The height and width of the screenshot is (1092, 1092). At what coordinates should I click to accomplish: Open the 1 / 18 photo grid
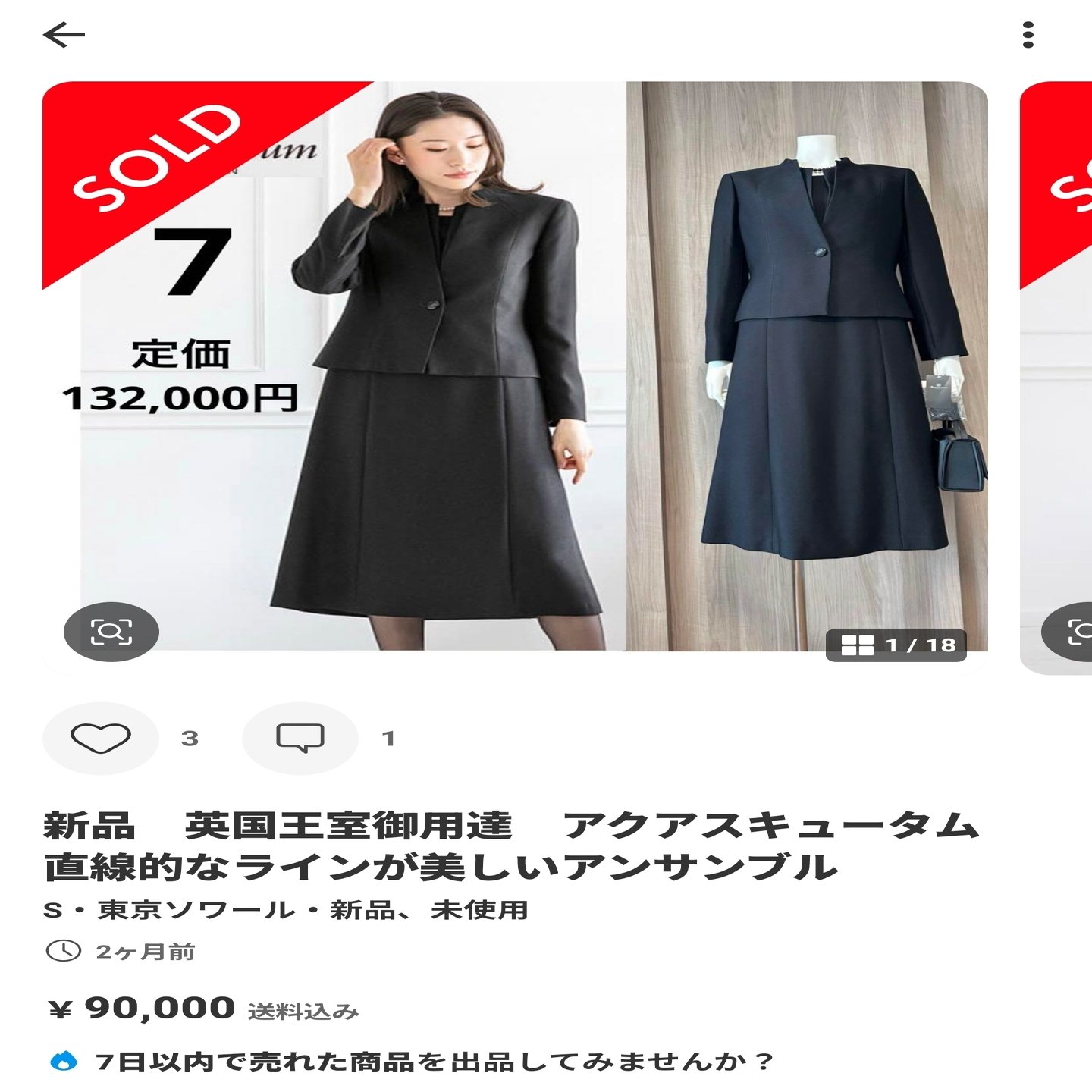point(897,645)
